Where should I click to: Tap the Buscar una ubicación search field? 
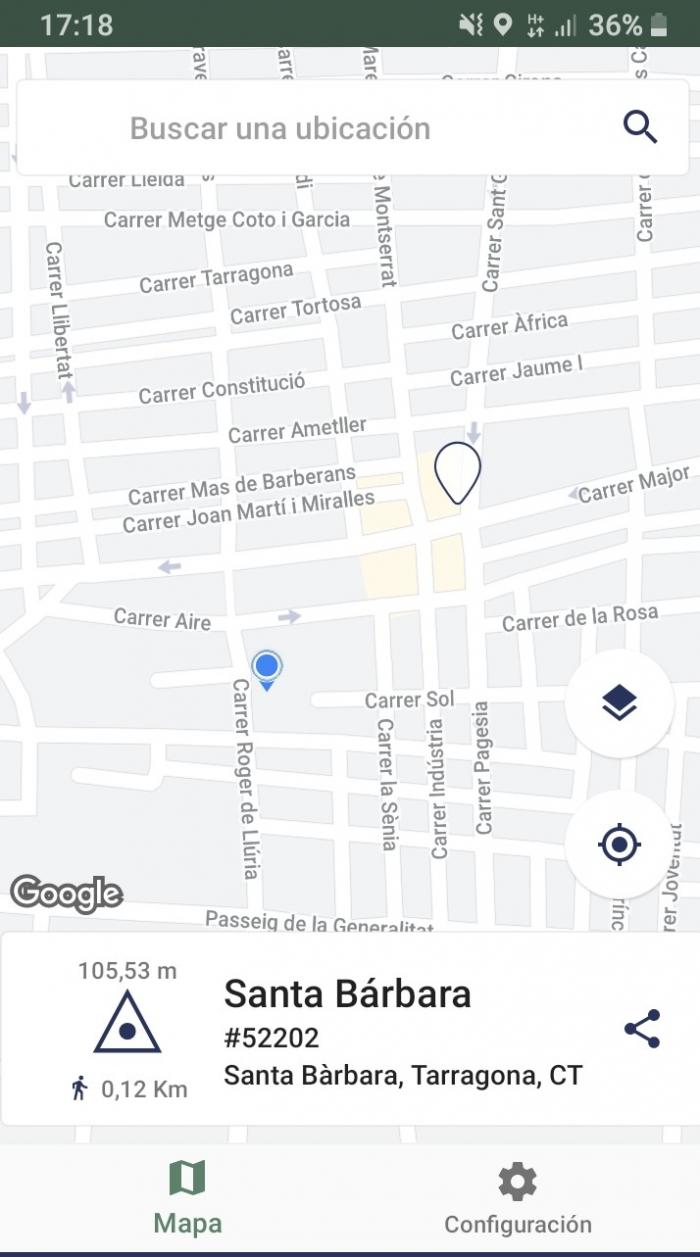(352, 128)
